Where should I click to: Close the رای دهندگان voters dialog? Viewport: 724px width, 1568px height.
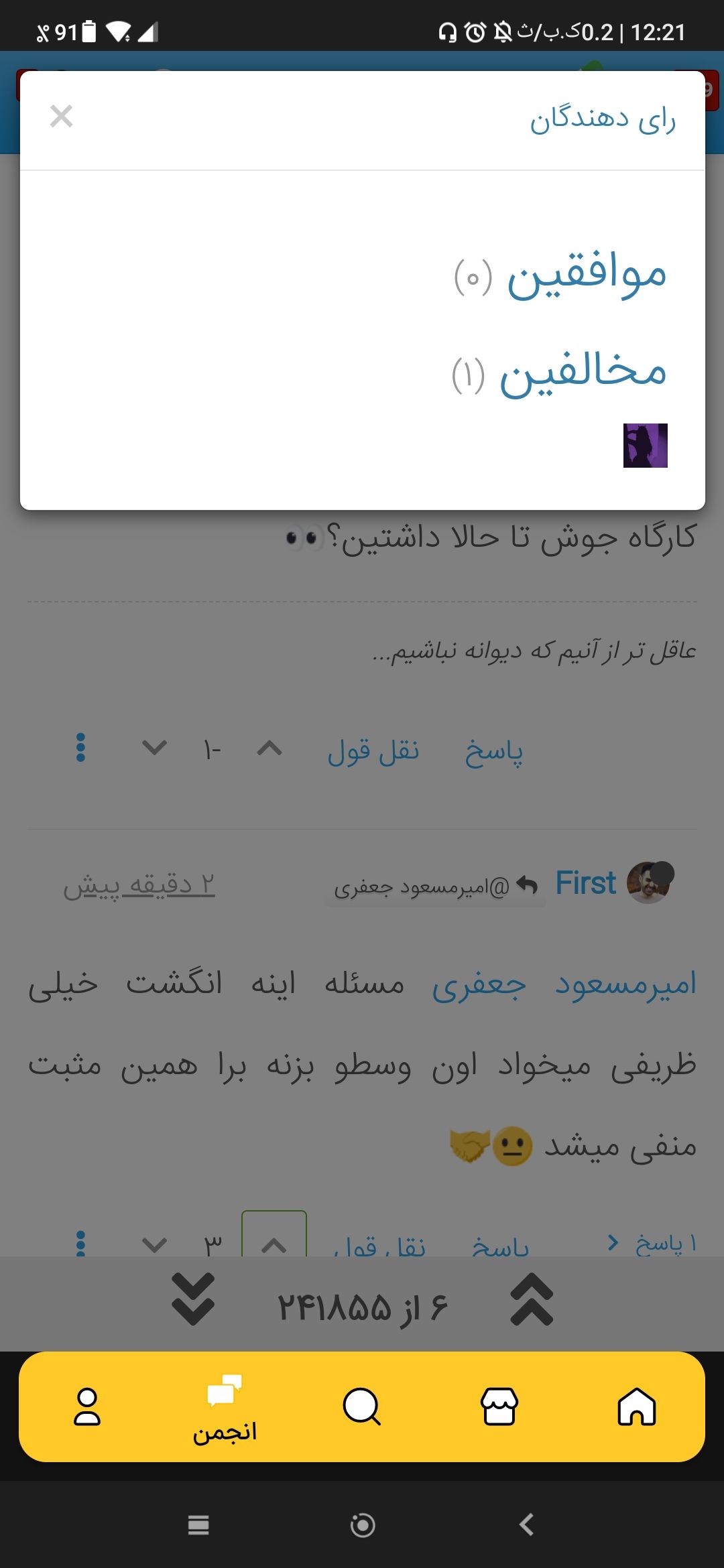click(61, 117)
